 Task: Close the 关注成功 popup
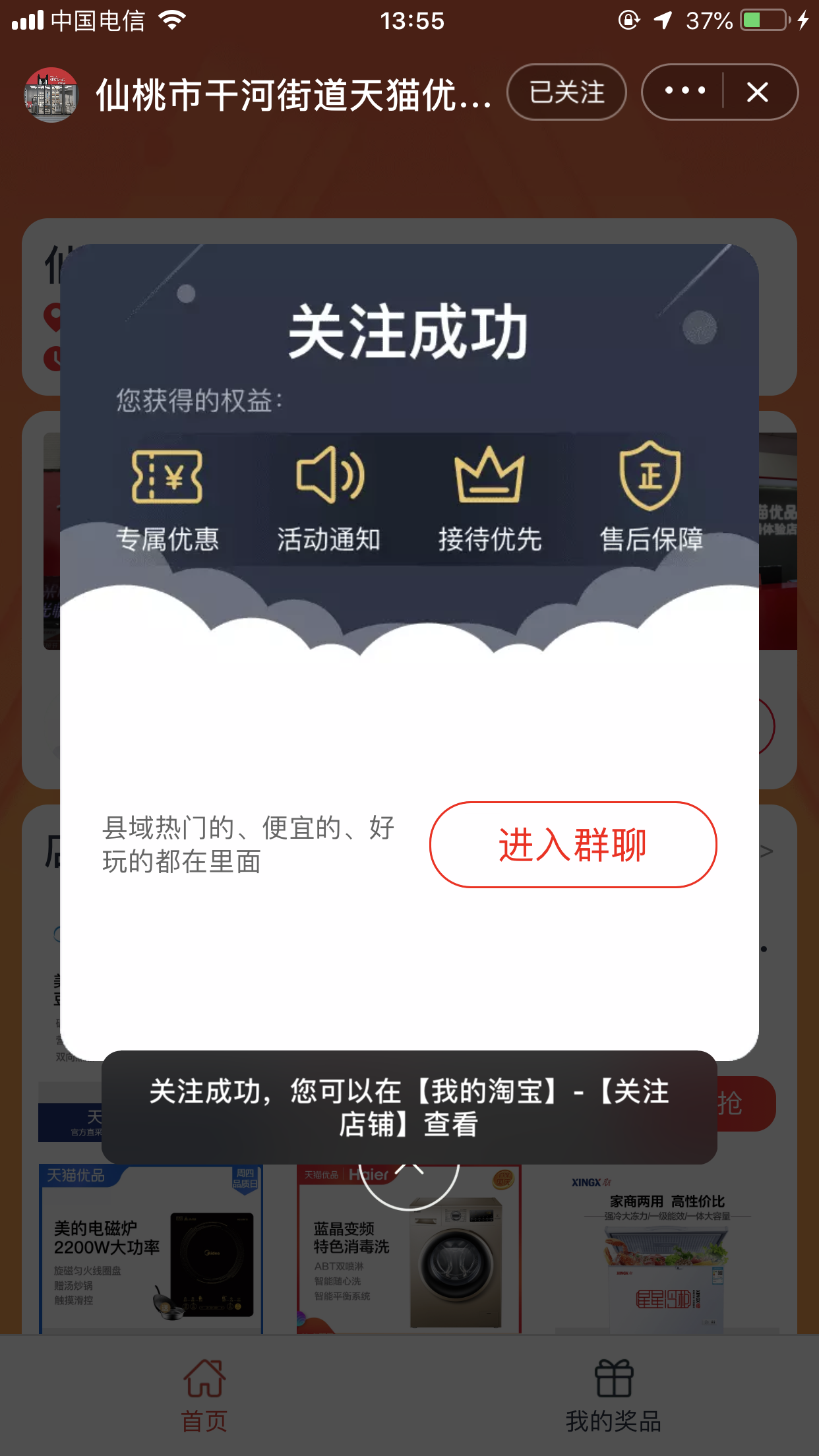(757, 92)
